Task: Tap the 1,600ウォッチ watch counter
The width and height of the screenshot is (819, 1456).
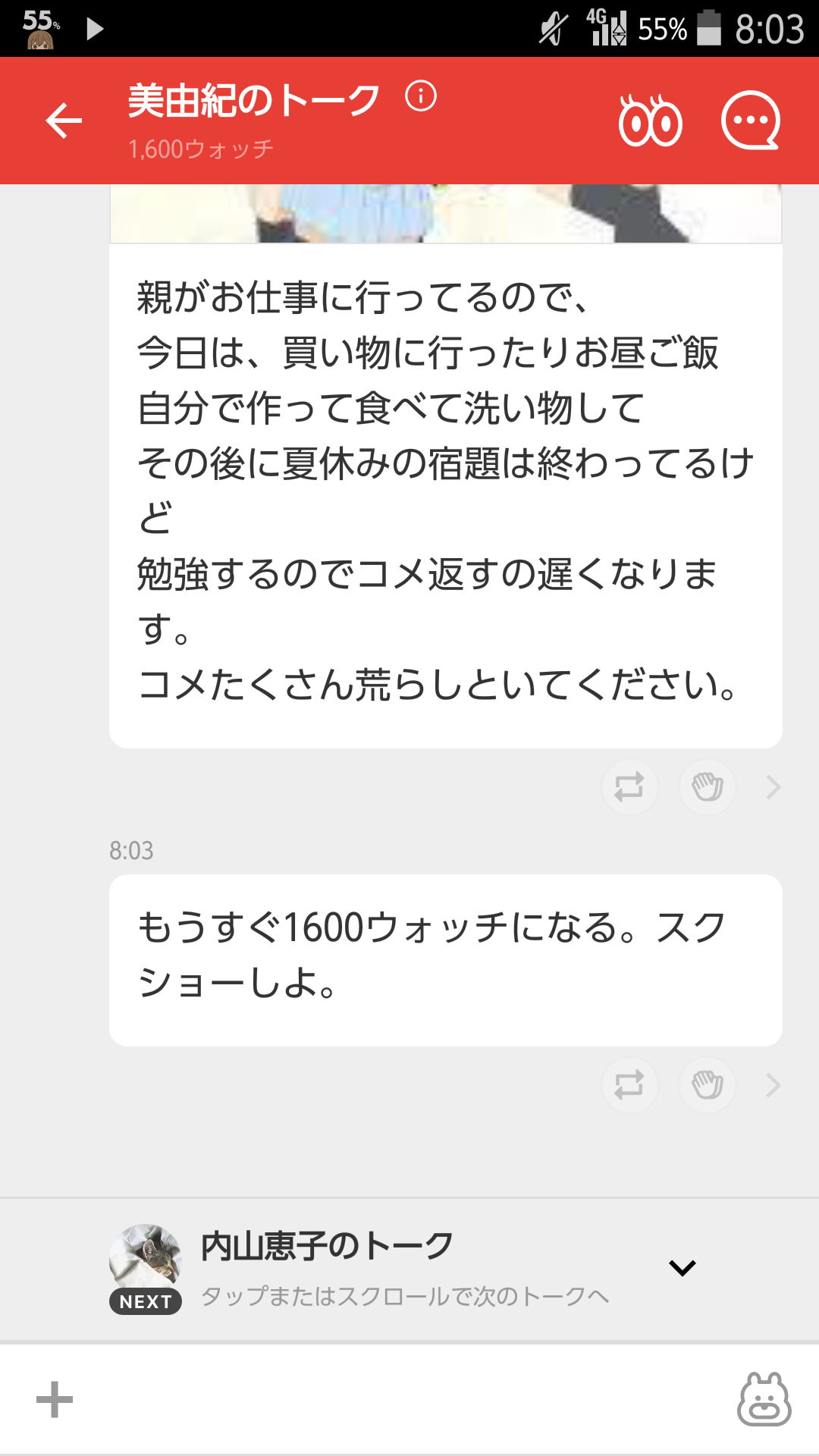Action: point(200,149)
